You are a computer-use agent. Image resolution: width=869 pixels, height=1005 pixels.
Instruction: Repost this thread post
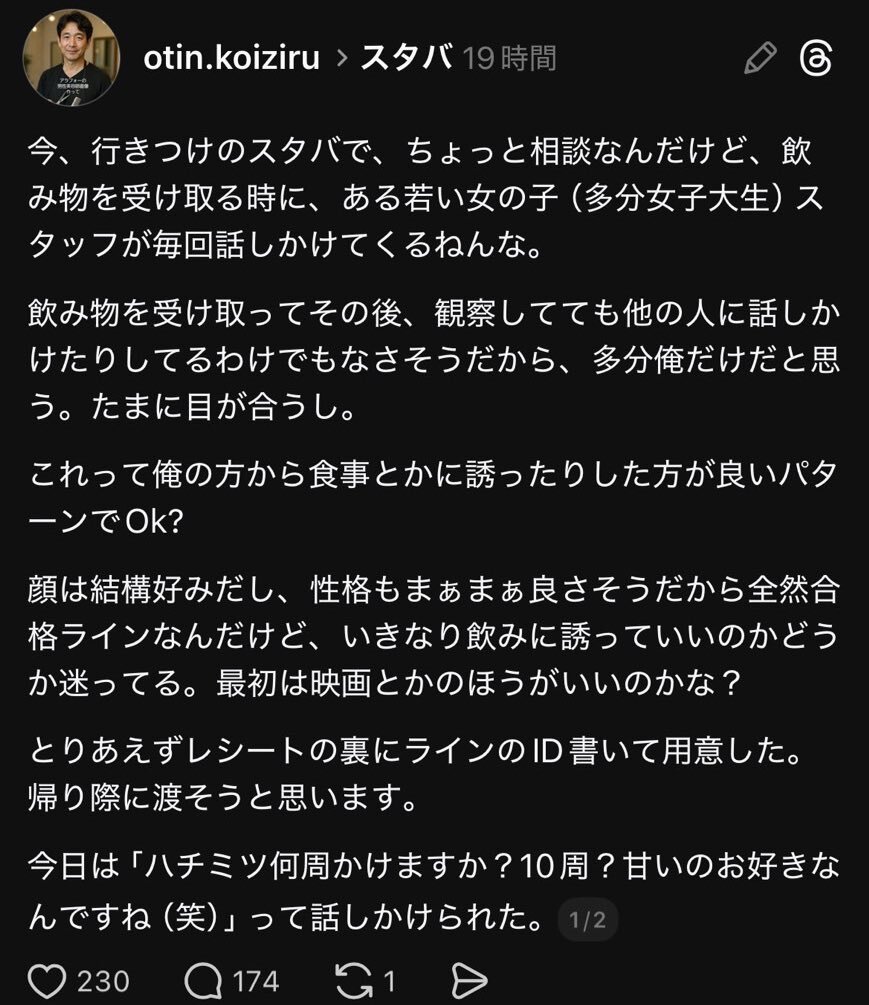353,980
